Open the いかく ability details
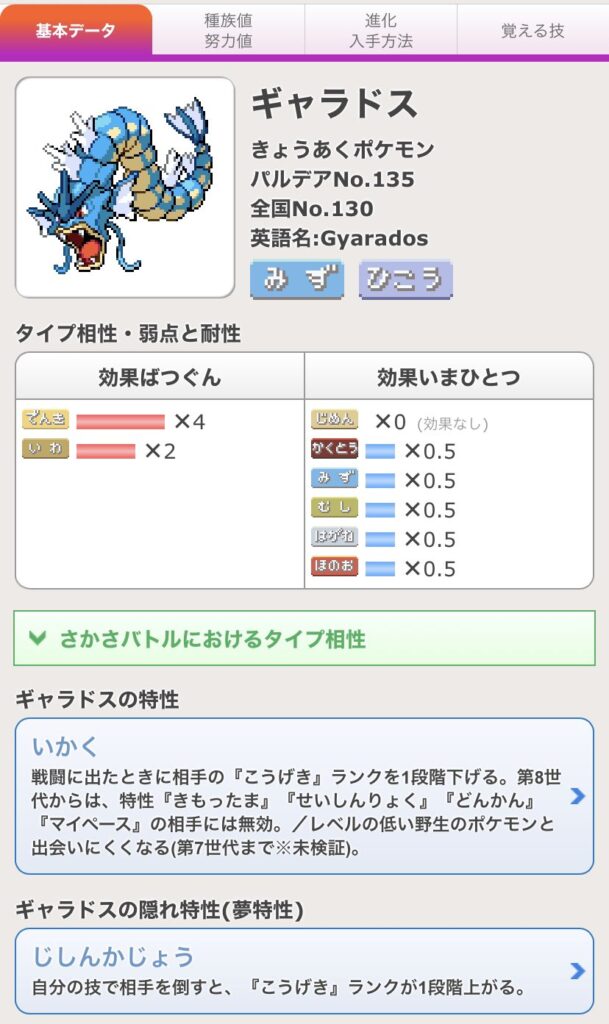Screen dimensions: 609x1024 304,795
